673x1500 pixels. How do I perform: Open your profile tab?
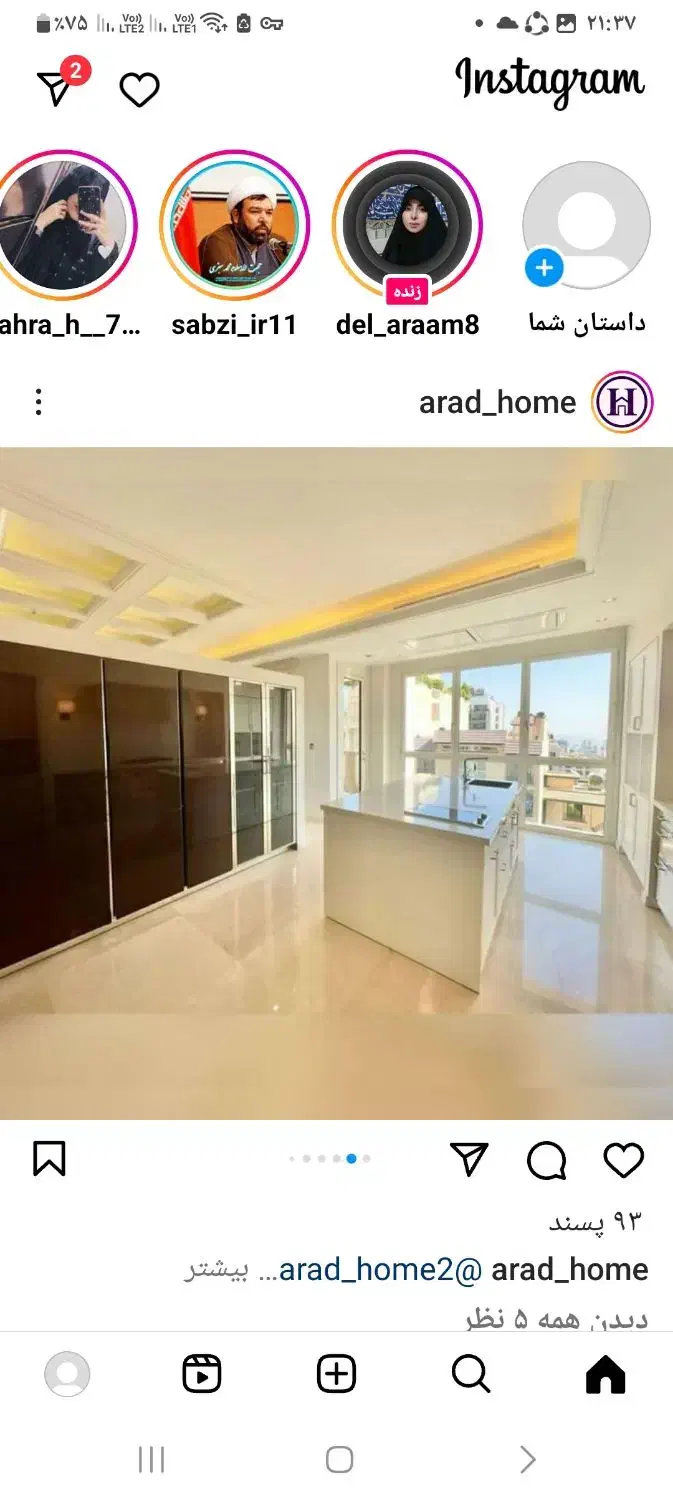pos(67,1375)
